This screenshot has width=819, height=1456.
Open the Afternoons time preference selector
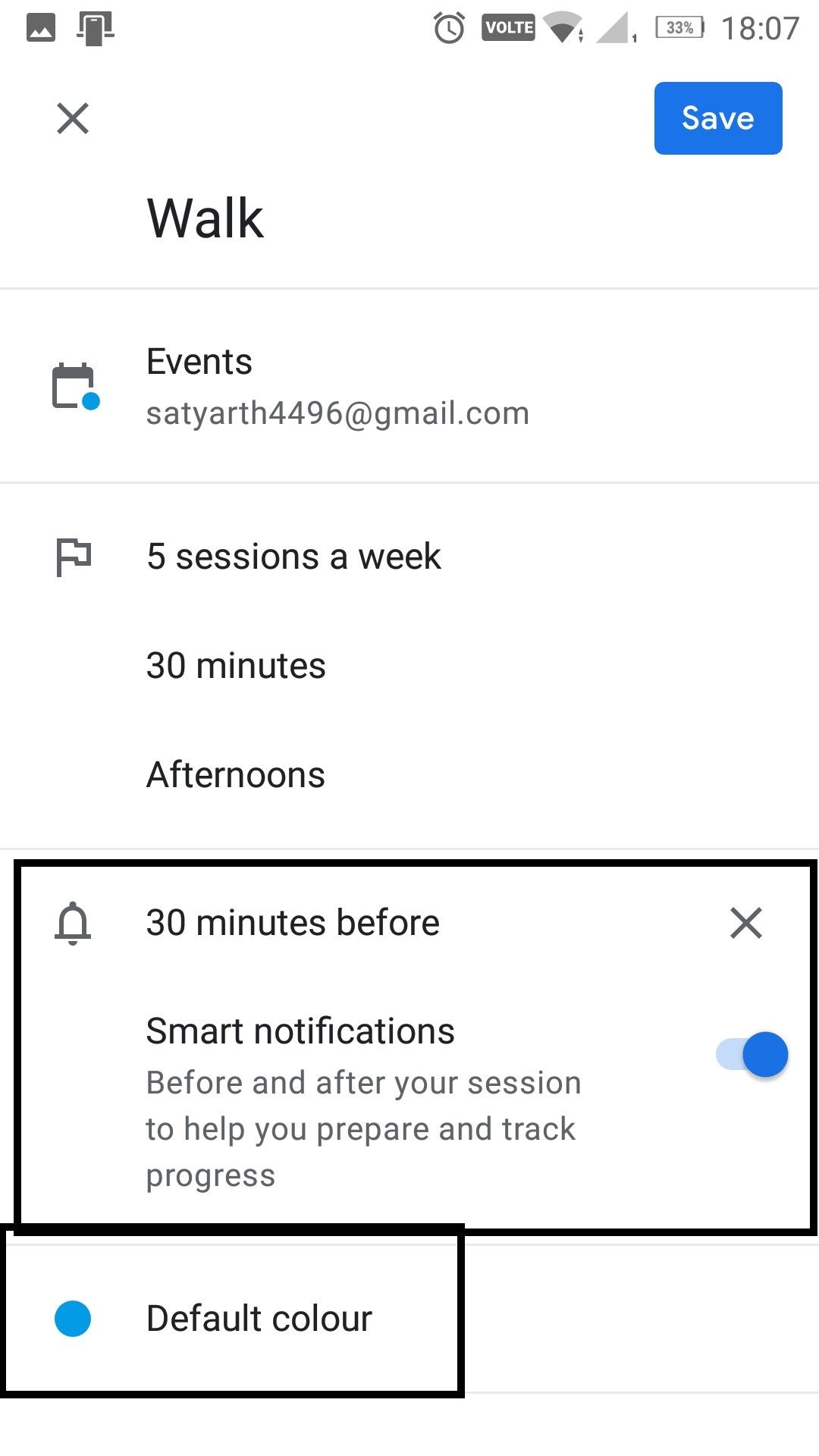[x=235, y=774]
